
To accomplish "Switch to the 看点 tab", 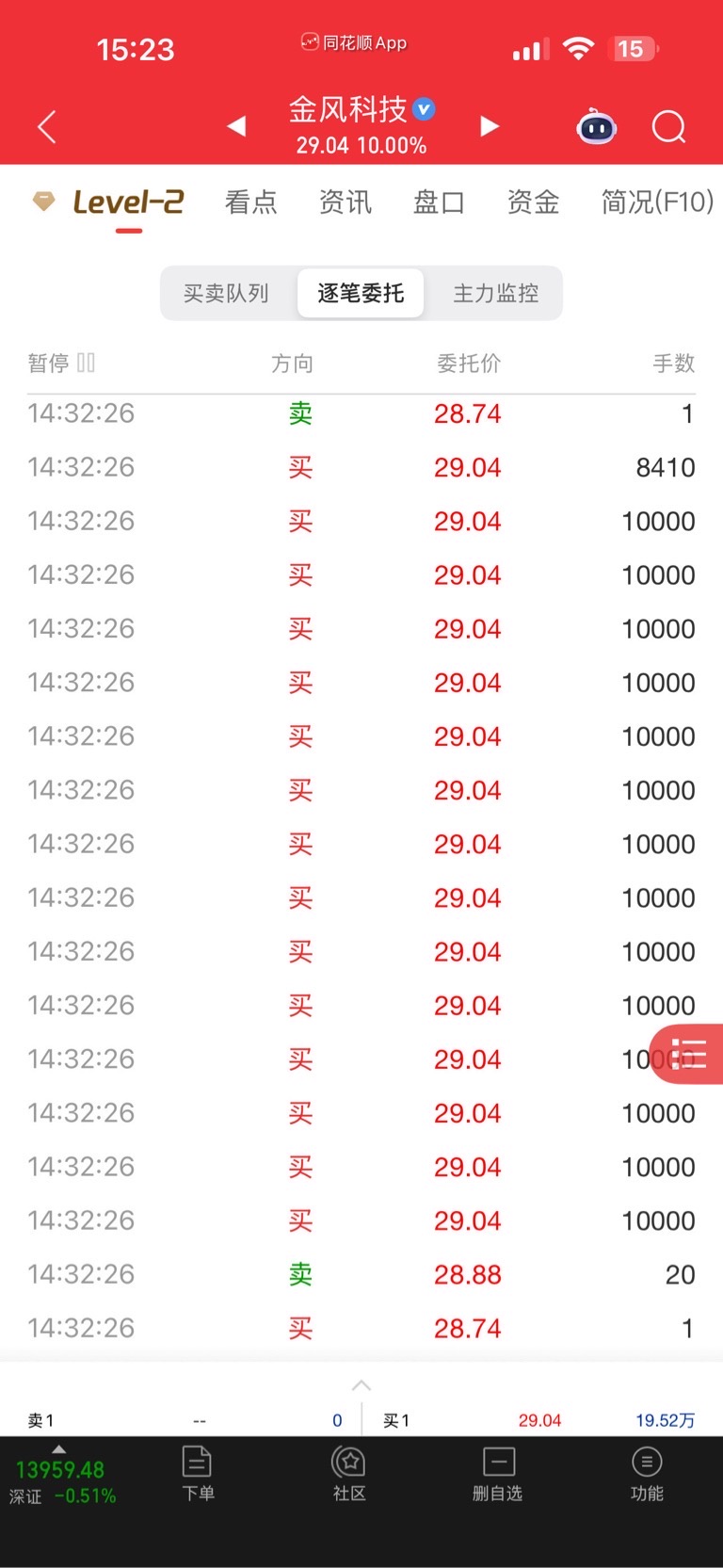I will (250, 202).
